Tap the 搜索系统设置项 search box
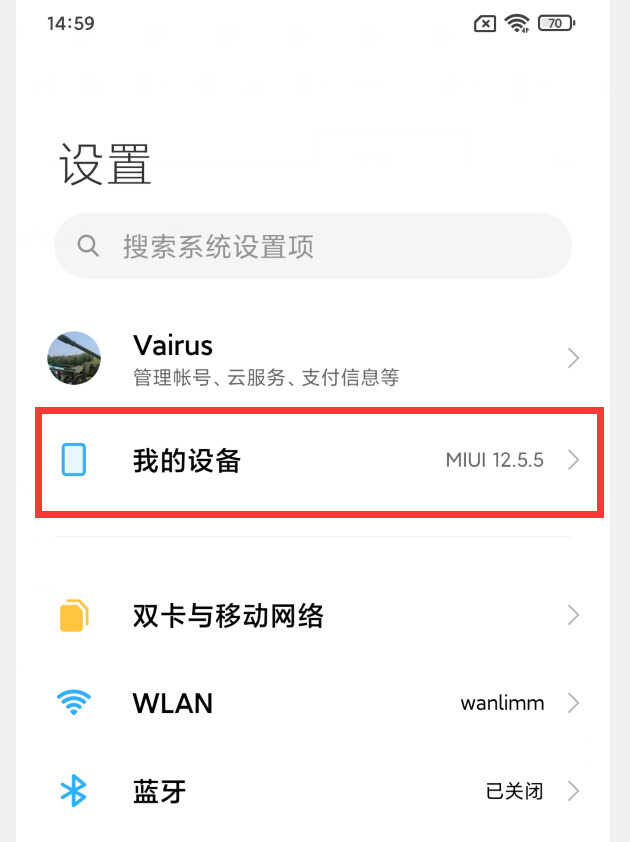Viewport: 630px width, 842px height. [x=312, y=246]
